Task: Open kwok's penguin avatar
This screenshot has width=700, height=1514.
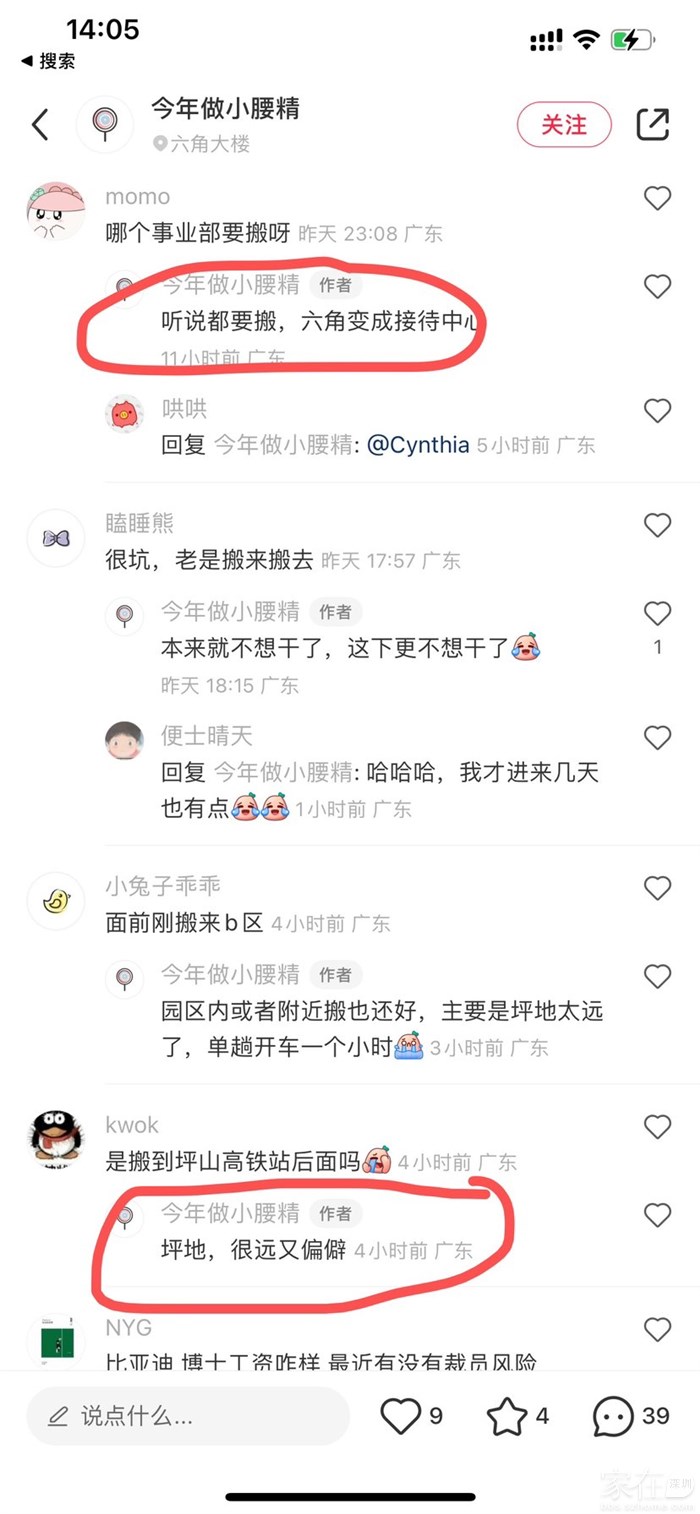Action: tap(56, 1140)
